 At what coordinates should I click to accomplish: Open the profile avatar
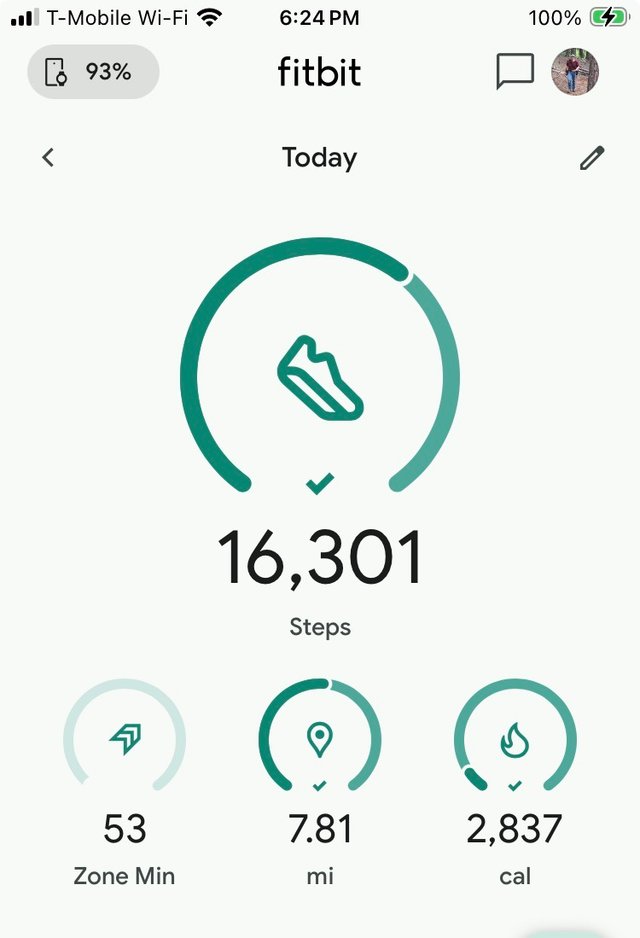coord(576,71)
